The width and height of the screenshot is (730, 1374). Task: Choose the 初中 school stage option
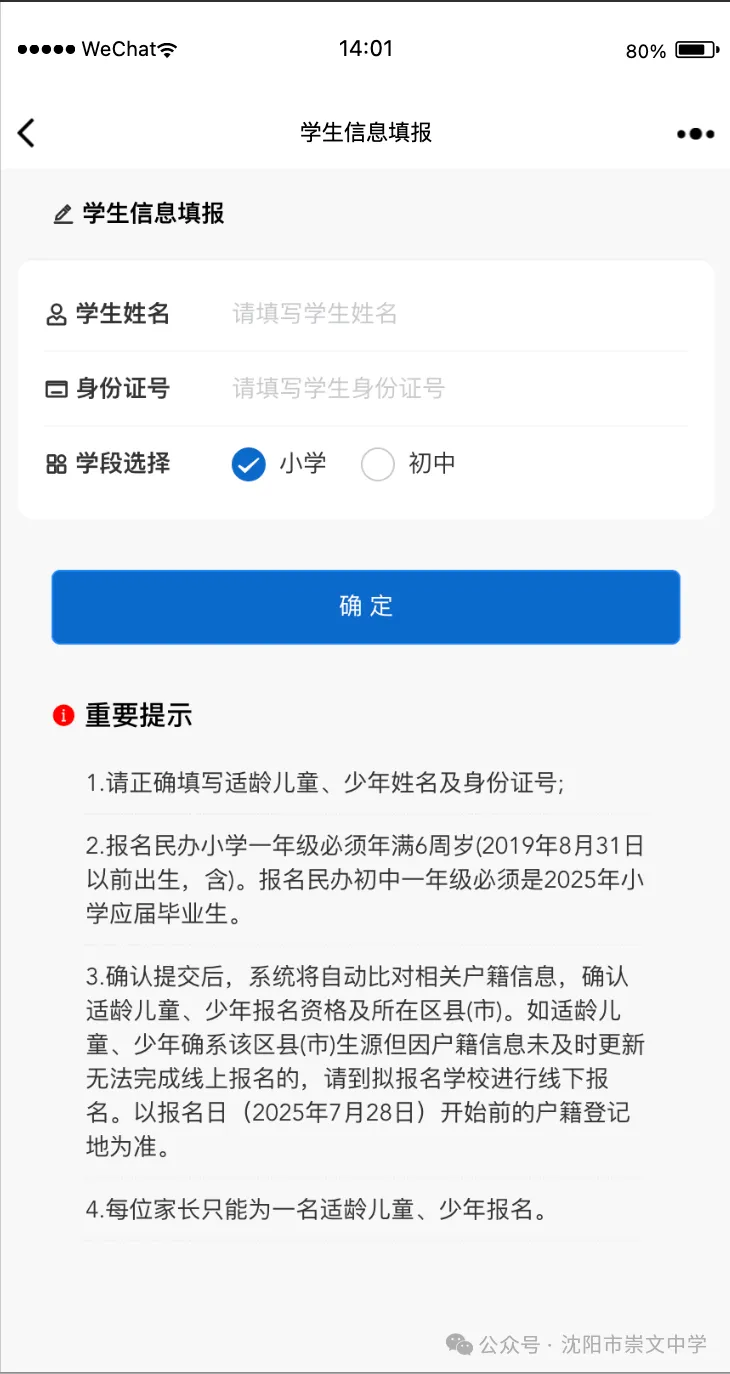[x=378, y=464]
